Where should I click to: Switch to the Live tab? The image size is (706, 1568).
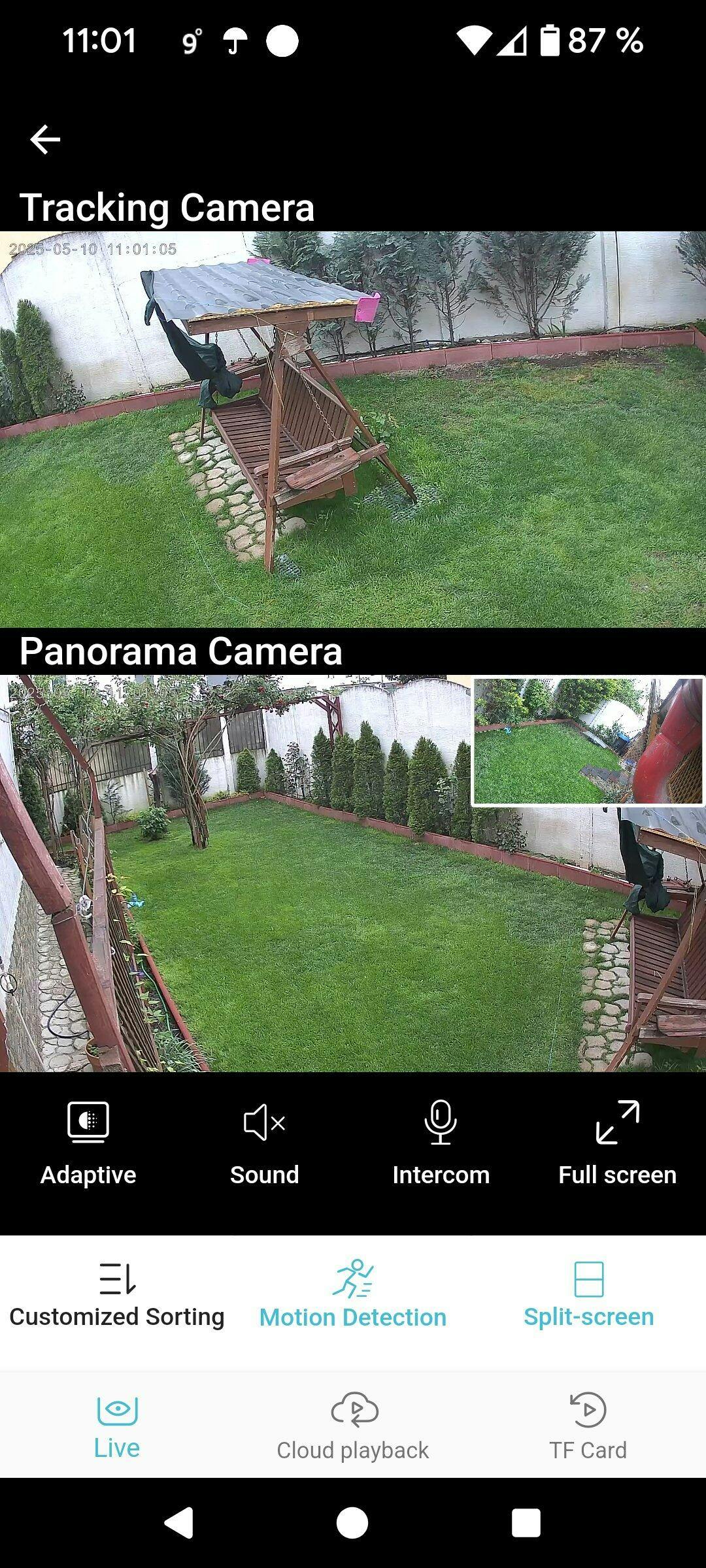pos(117,1428)
